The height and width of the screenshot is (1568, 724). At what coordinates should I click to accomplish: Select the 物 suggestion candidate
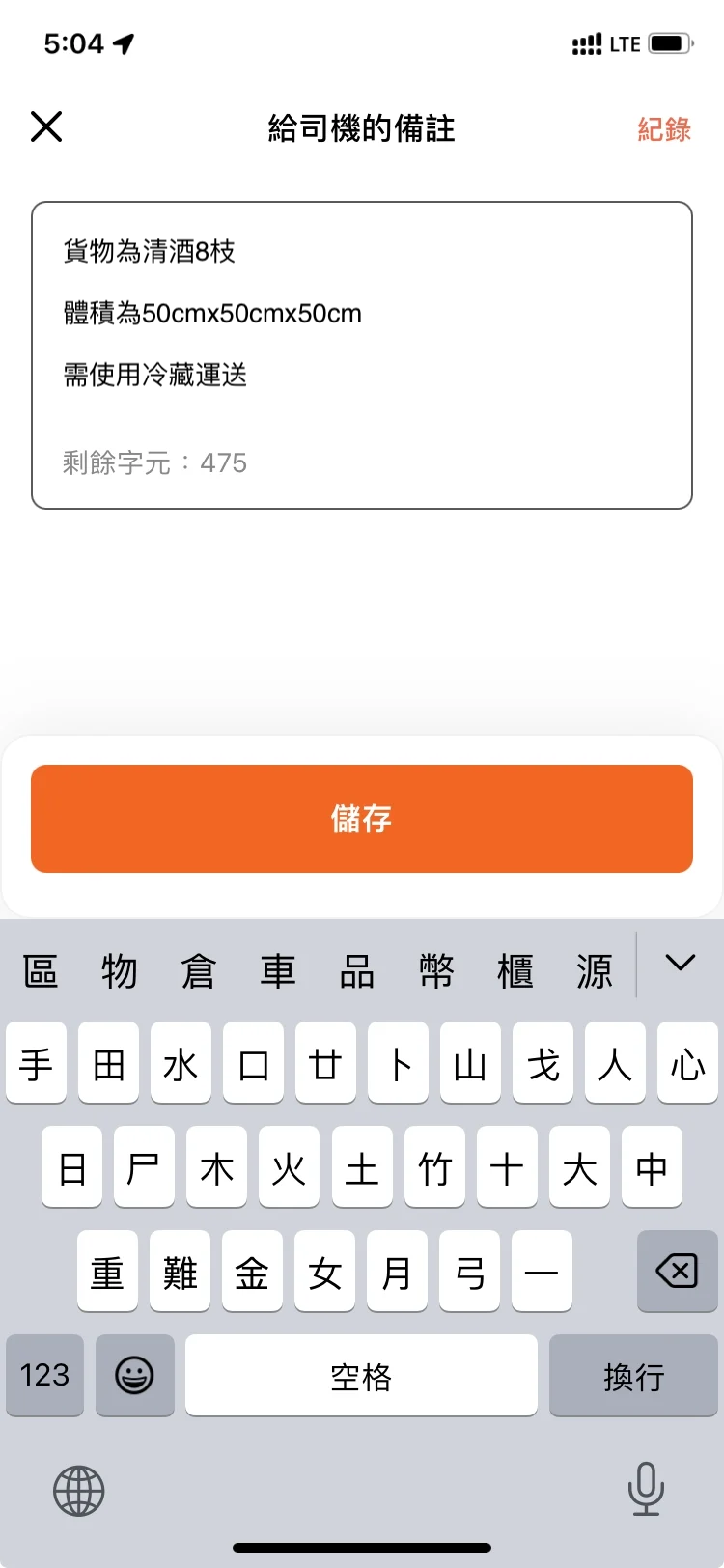[120, 970]
